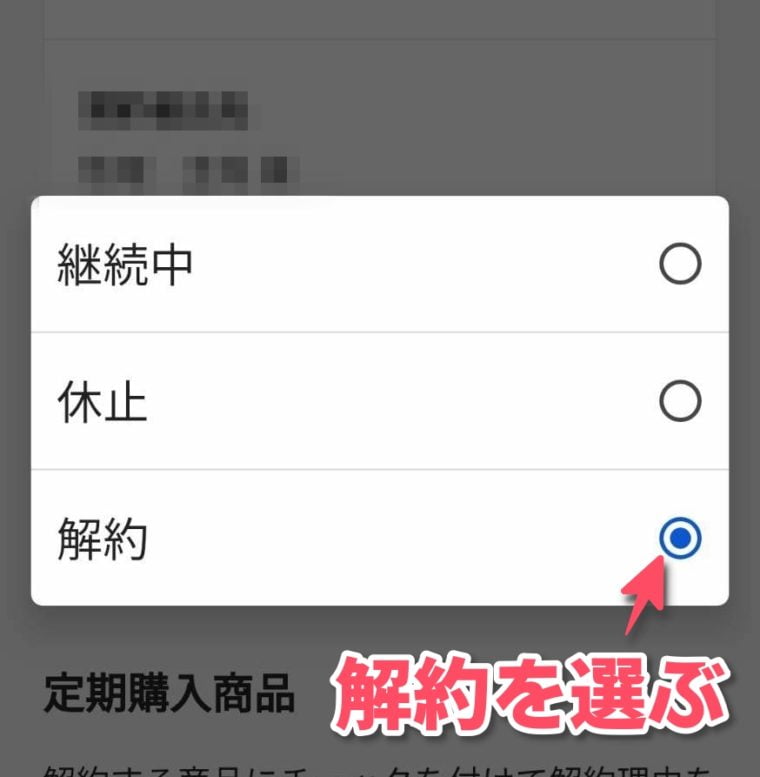This screenshot has width=760, height=777.
Task: Select the 継続中 radio option
Action: point(680,265)
